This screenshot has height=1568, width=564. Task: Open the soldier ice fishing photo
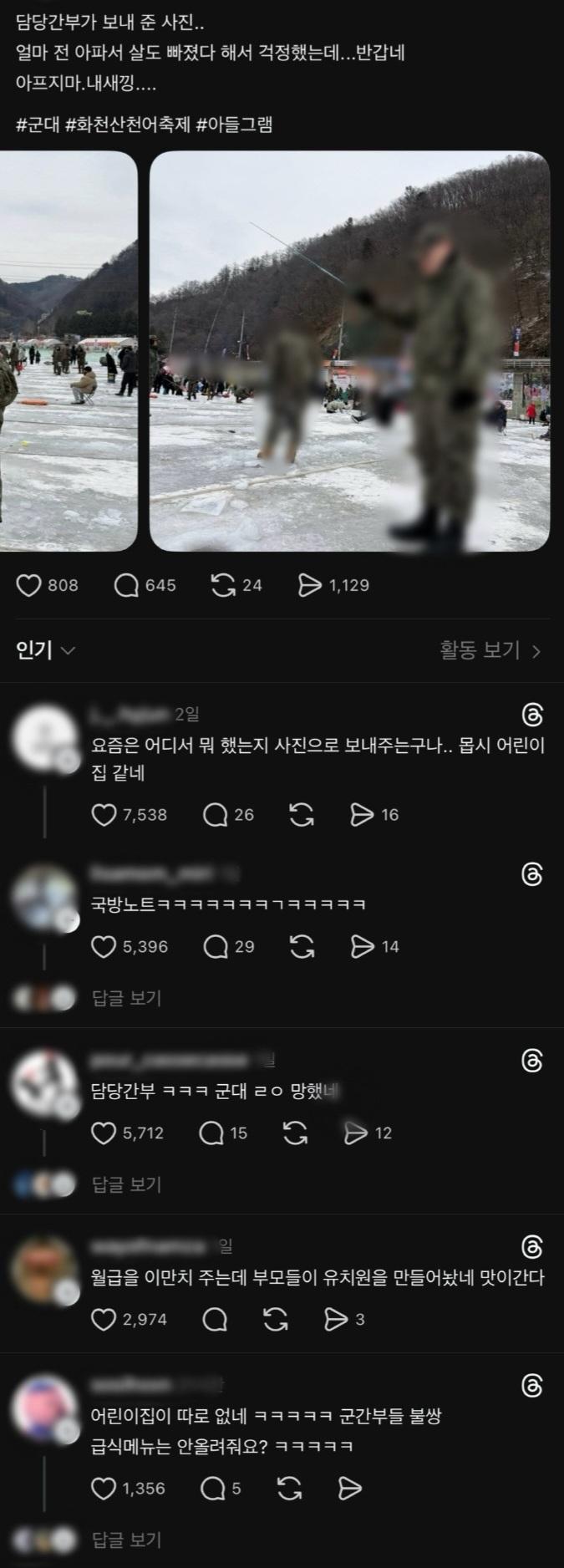pos(349,351)
